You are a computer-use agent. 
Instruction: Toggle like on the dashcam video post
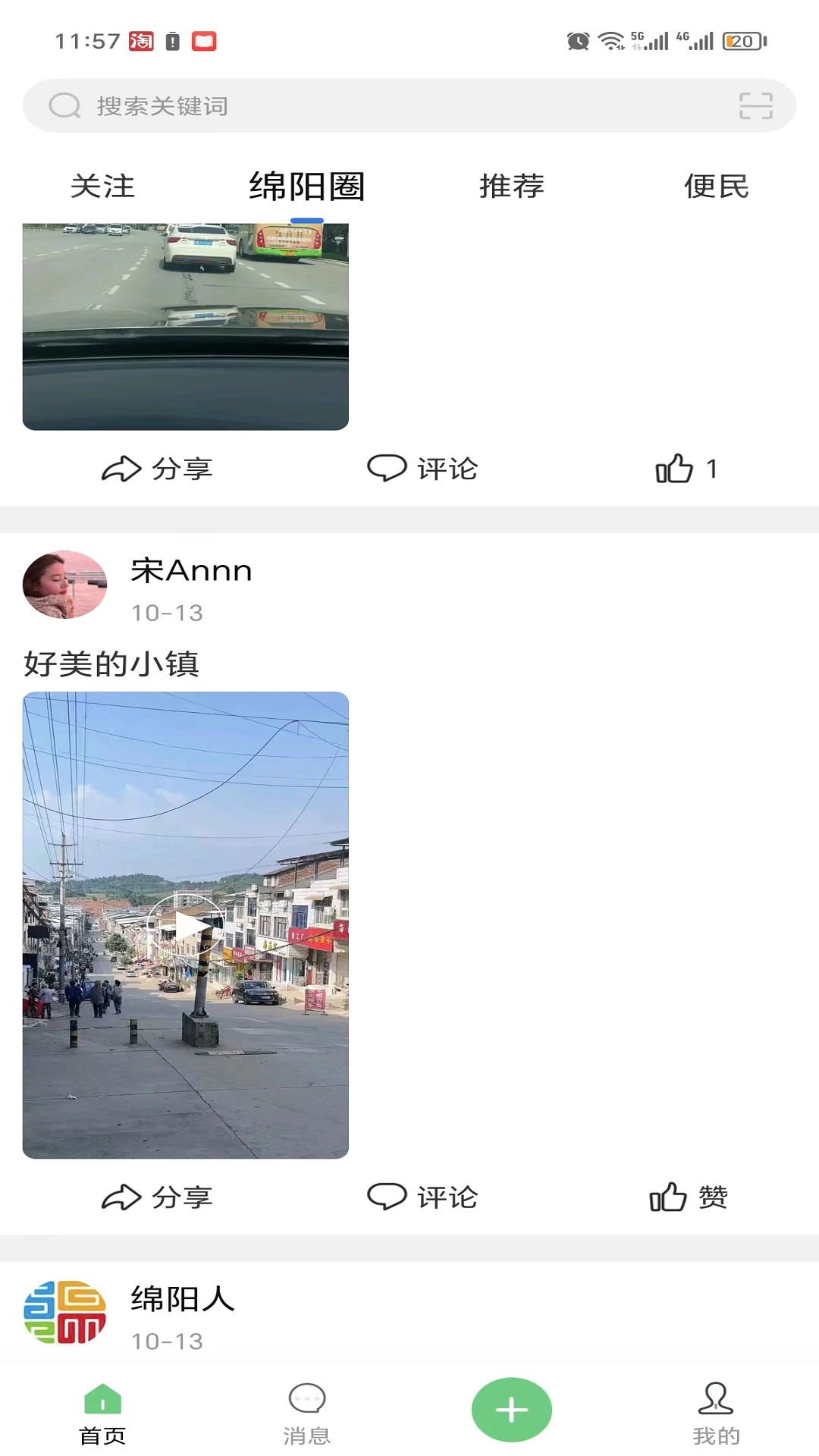(676, 468)
